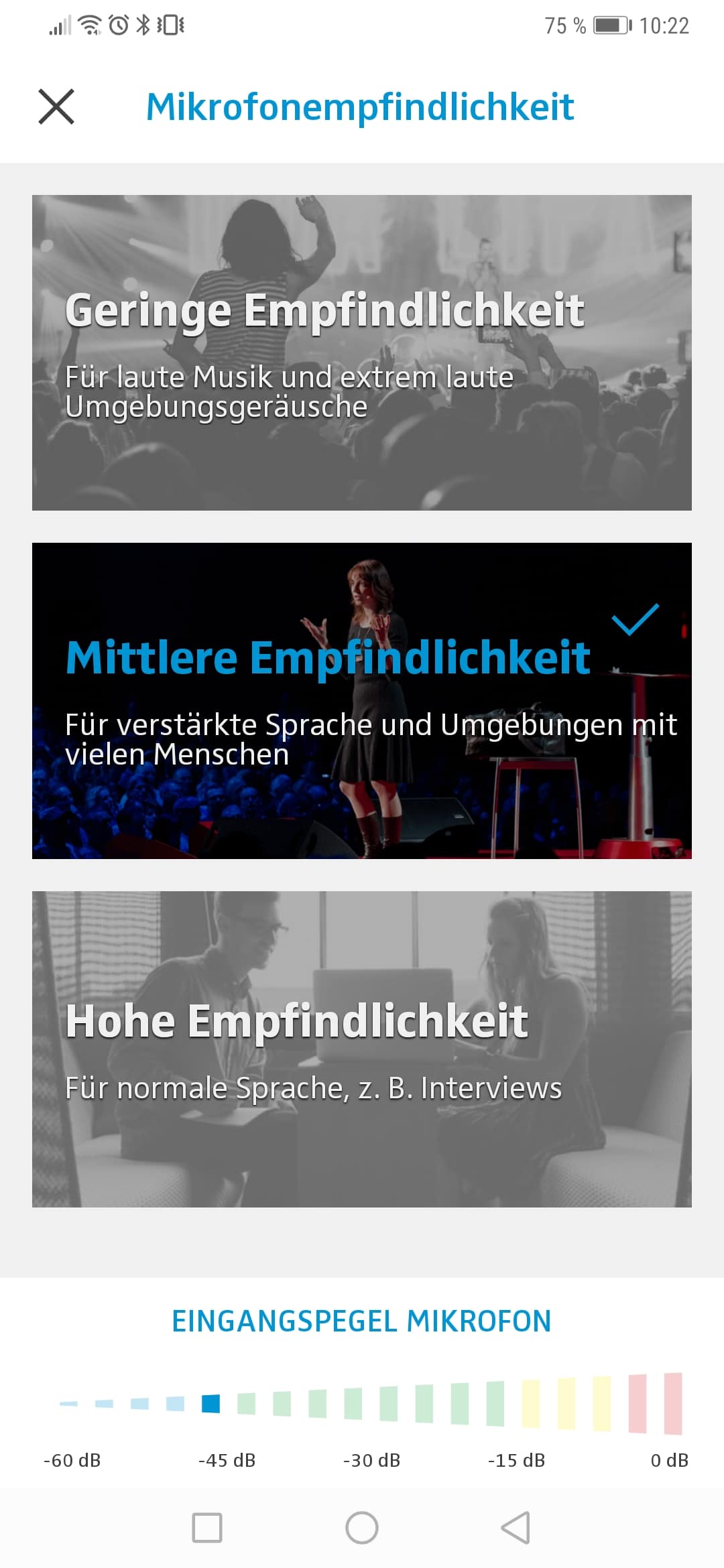Tap the system home button

(362, 1528)
